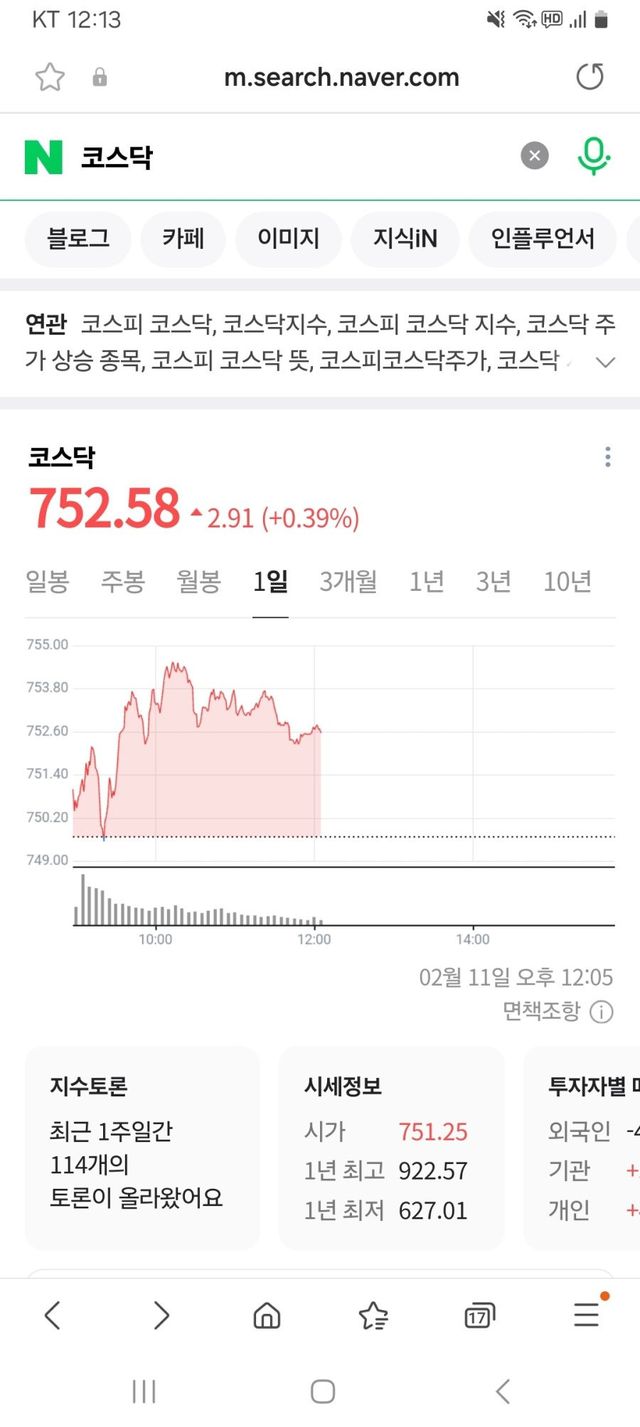
Task: Bookmark this page with the star icon
Action: click(50, 77)
